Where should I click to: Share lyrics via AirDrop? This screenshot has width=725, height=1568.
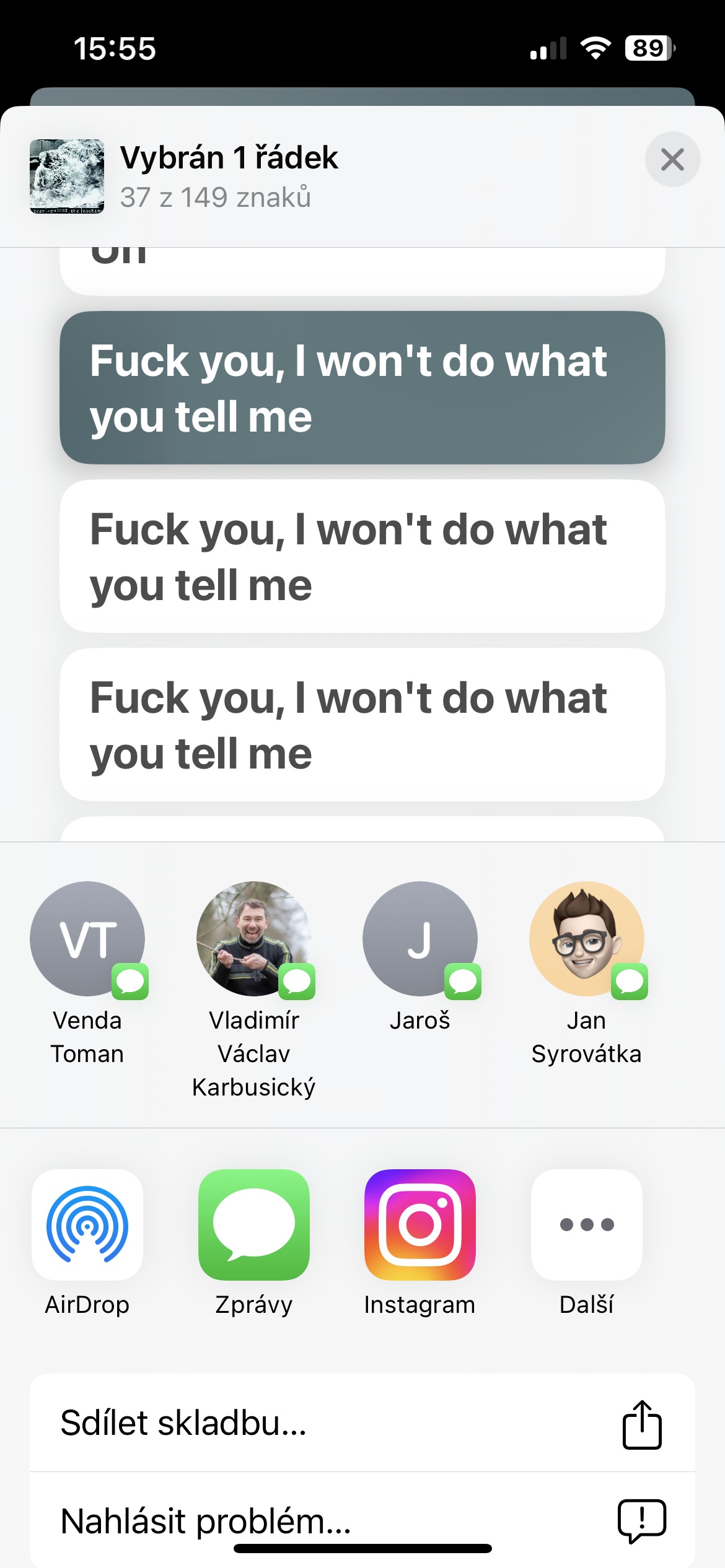pos(87,1224)
